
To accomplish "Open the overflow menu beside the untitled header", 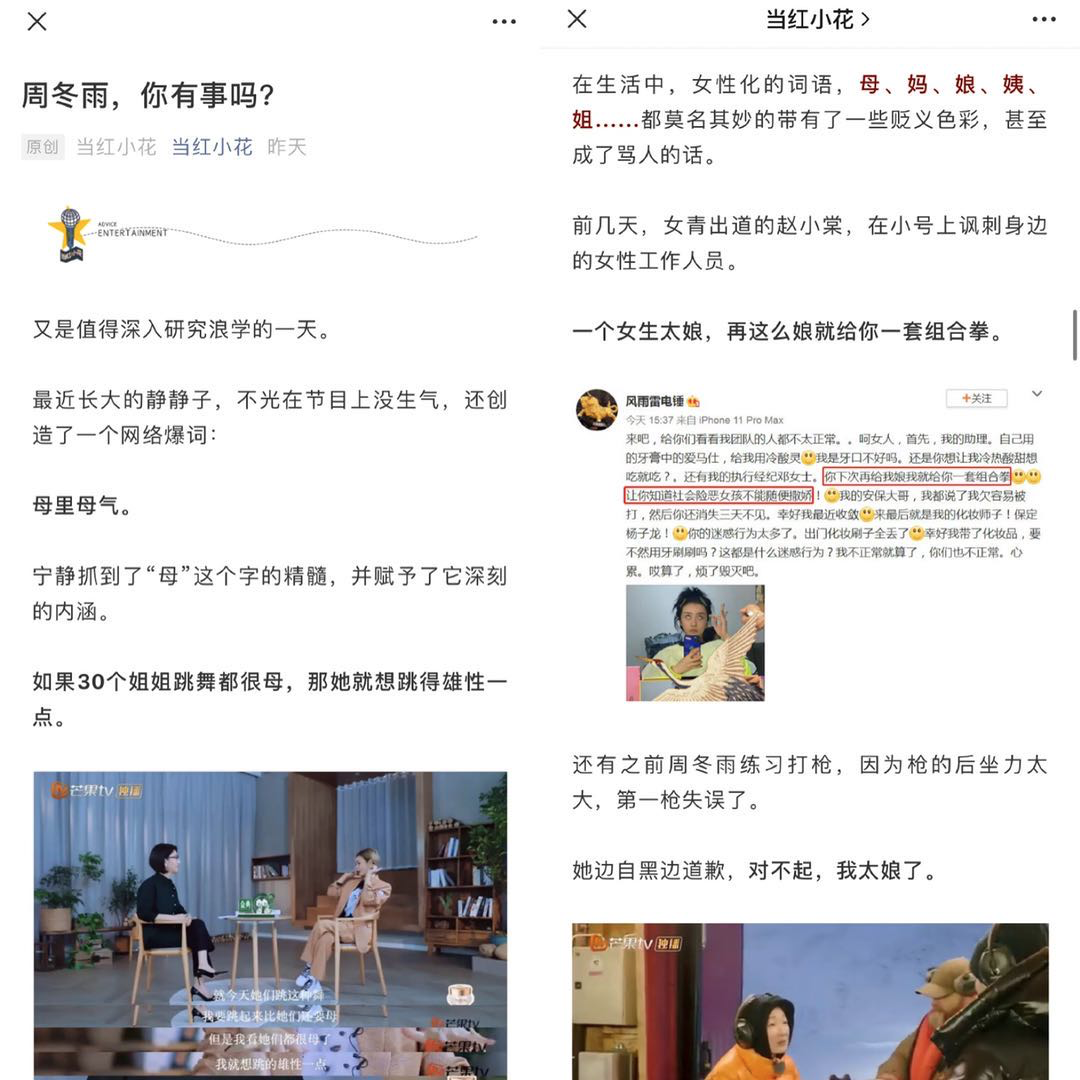I will pyautogui.click(x=503, y=22).
